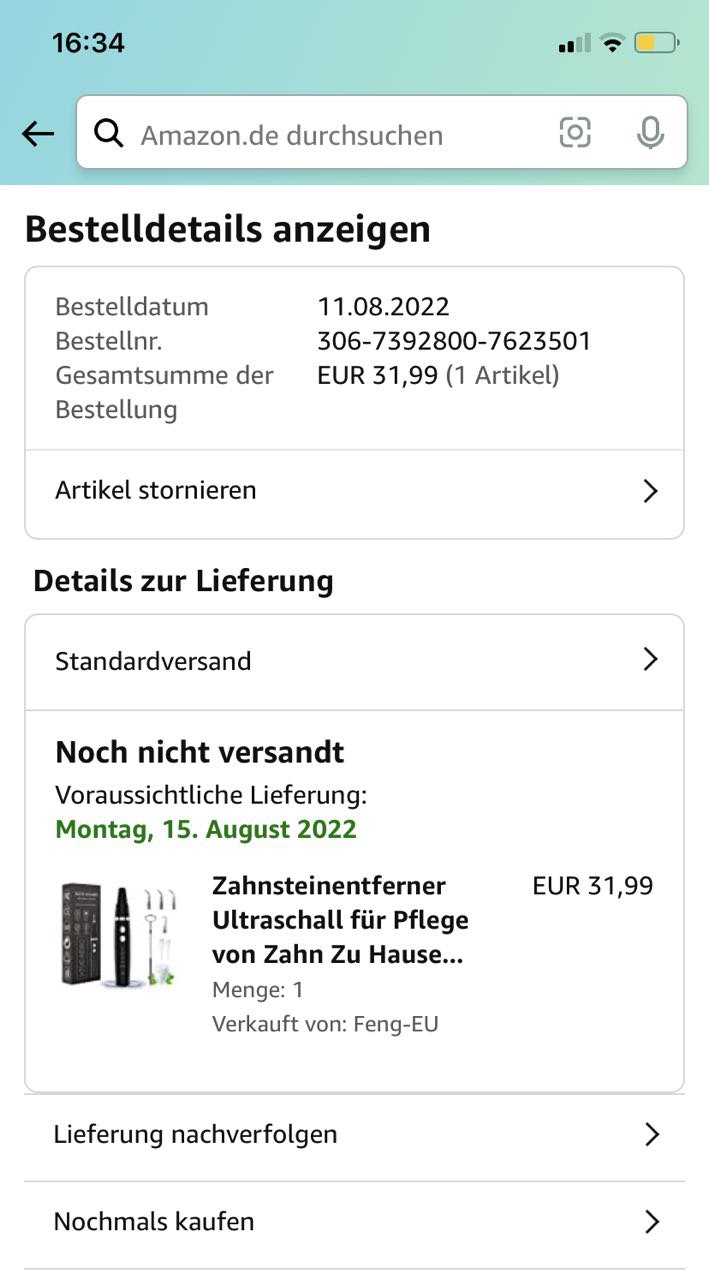Viewport: 709px width, 1280px height.
Task: Start voice search with the microphone
Action: pos(650,133)
